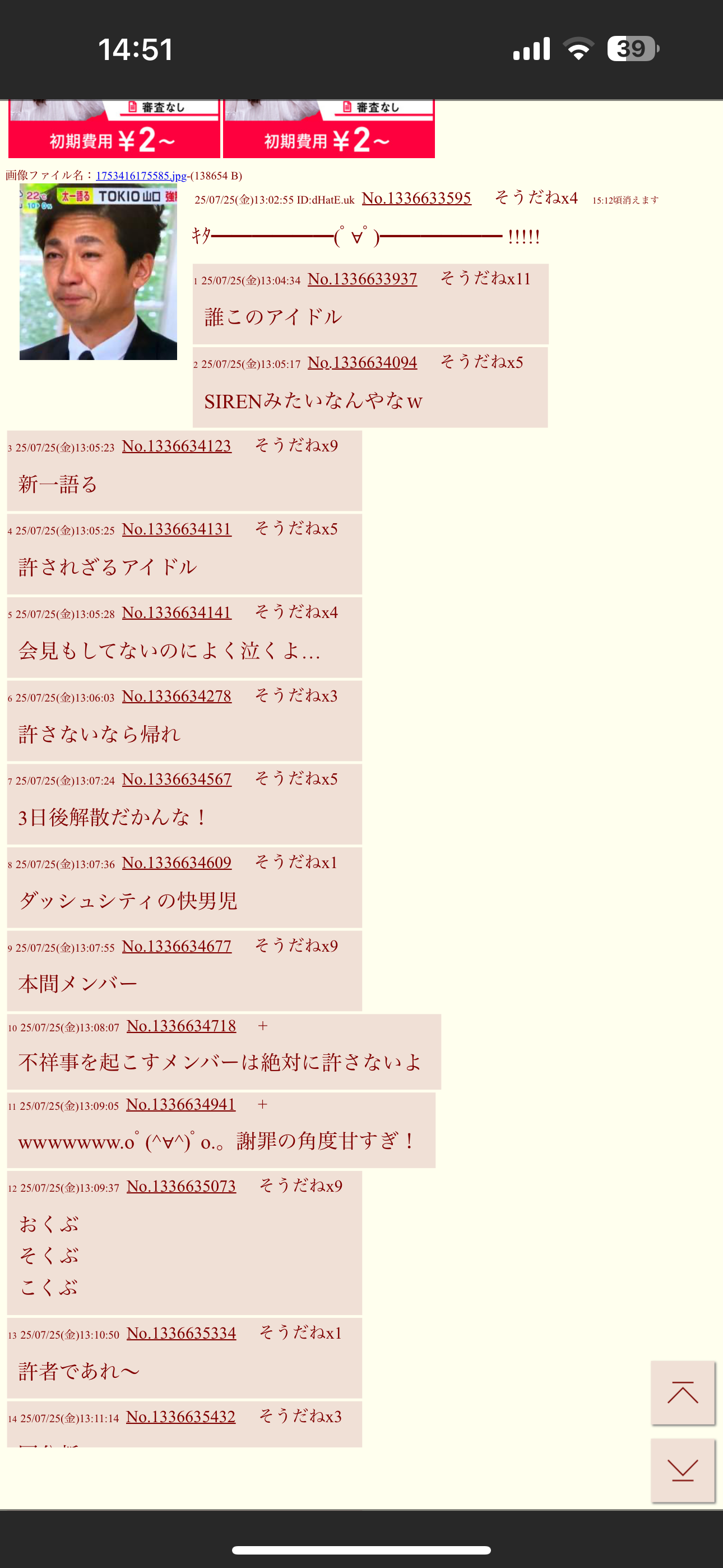This screenshot has height=1568, width=723.
Task: Open image file link 1753416175585.jpg
Action: pyautogui.click(x=141, y=176)
